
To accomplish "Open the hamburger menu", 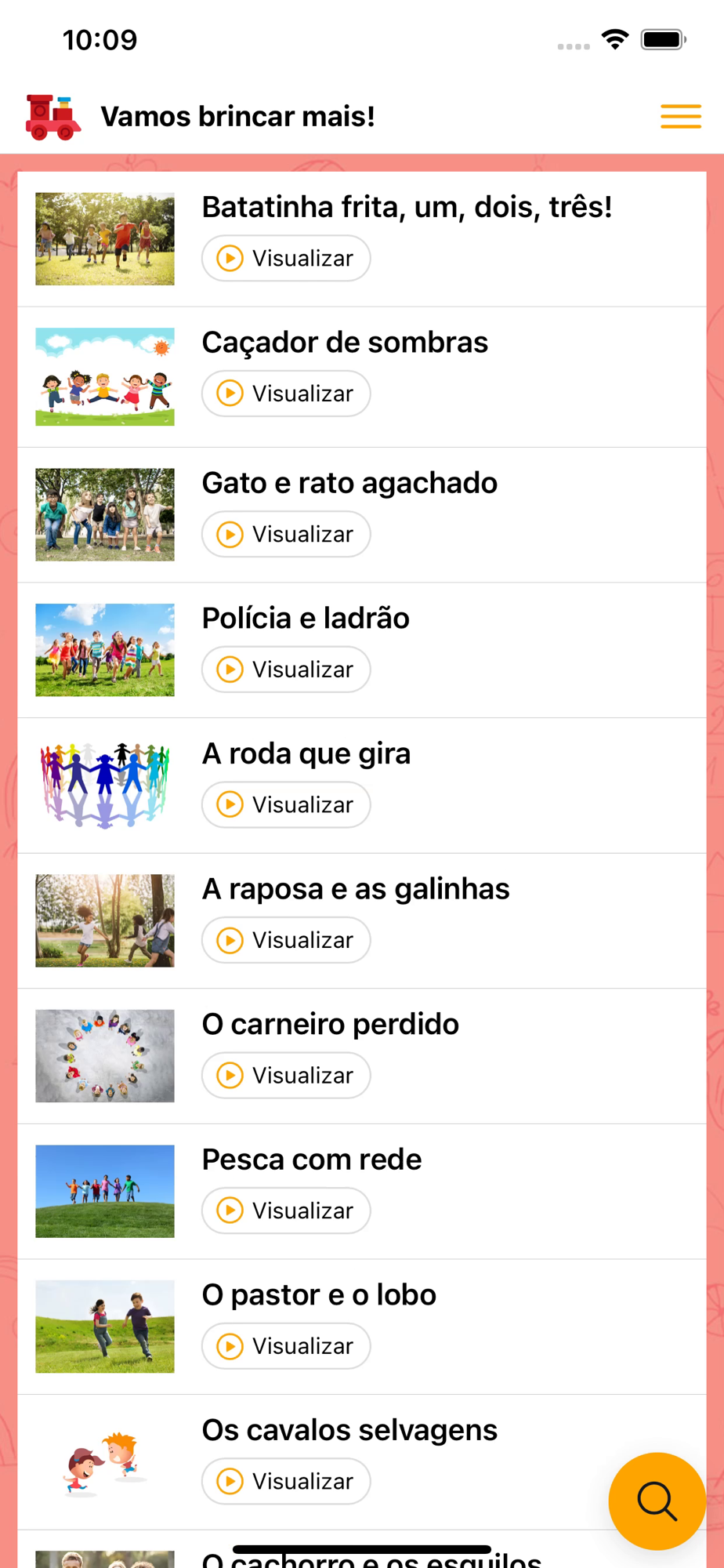I will pos(680,116).
